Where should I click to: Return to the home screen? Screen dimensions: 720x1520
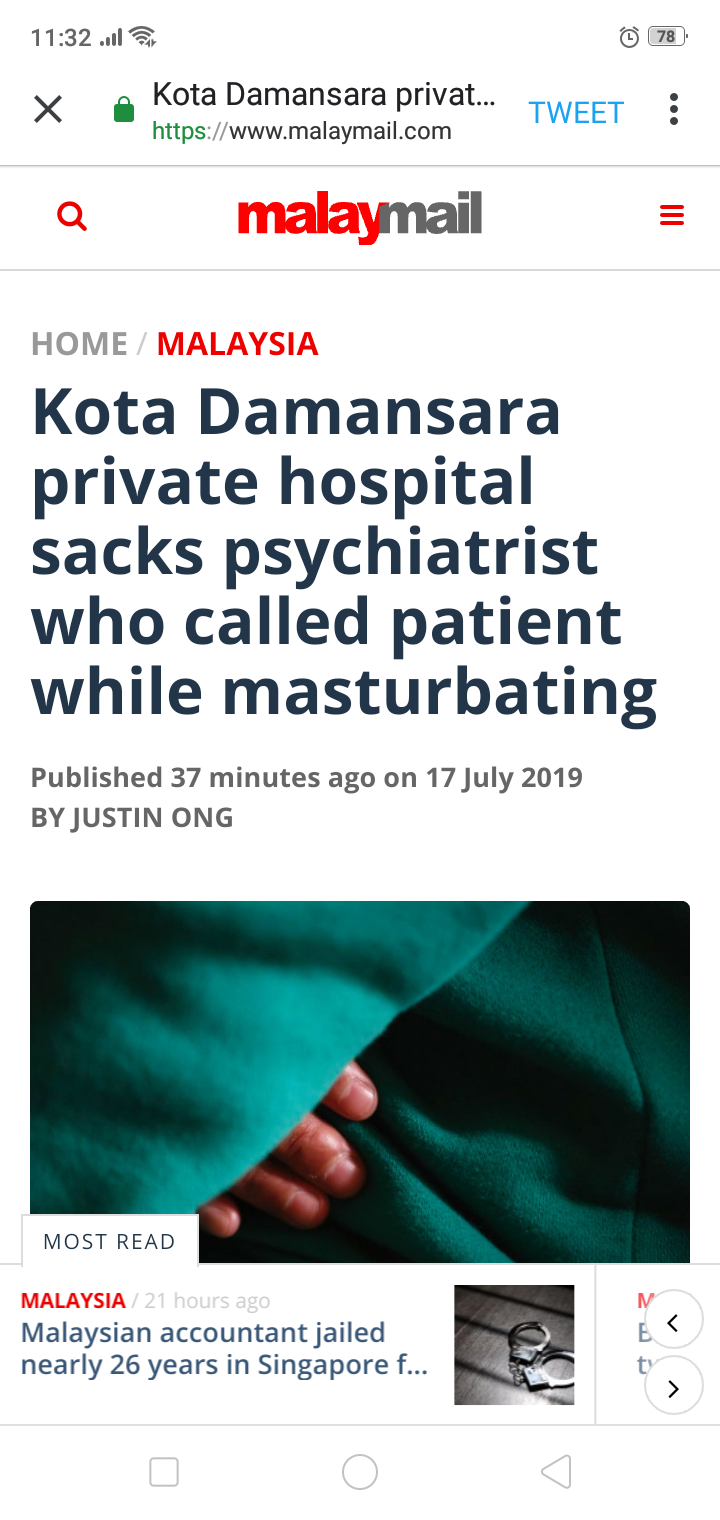360,1471
